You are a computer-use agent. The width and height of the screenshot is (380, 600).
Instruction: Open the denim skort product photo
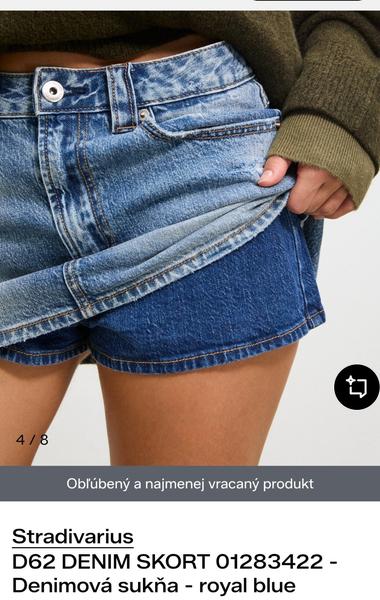190,238
